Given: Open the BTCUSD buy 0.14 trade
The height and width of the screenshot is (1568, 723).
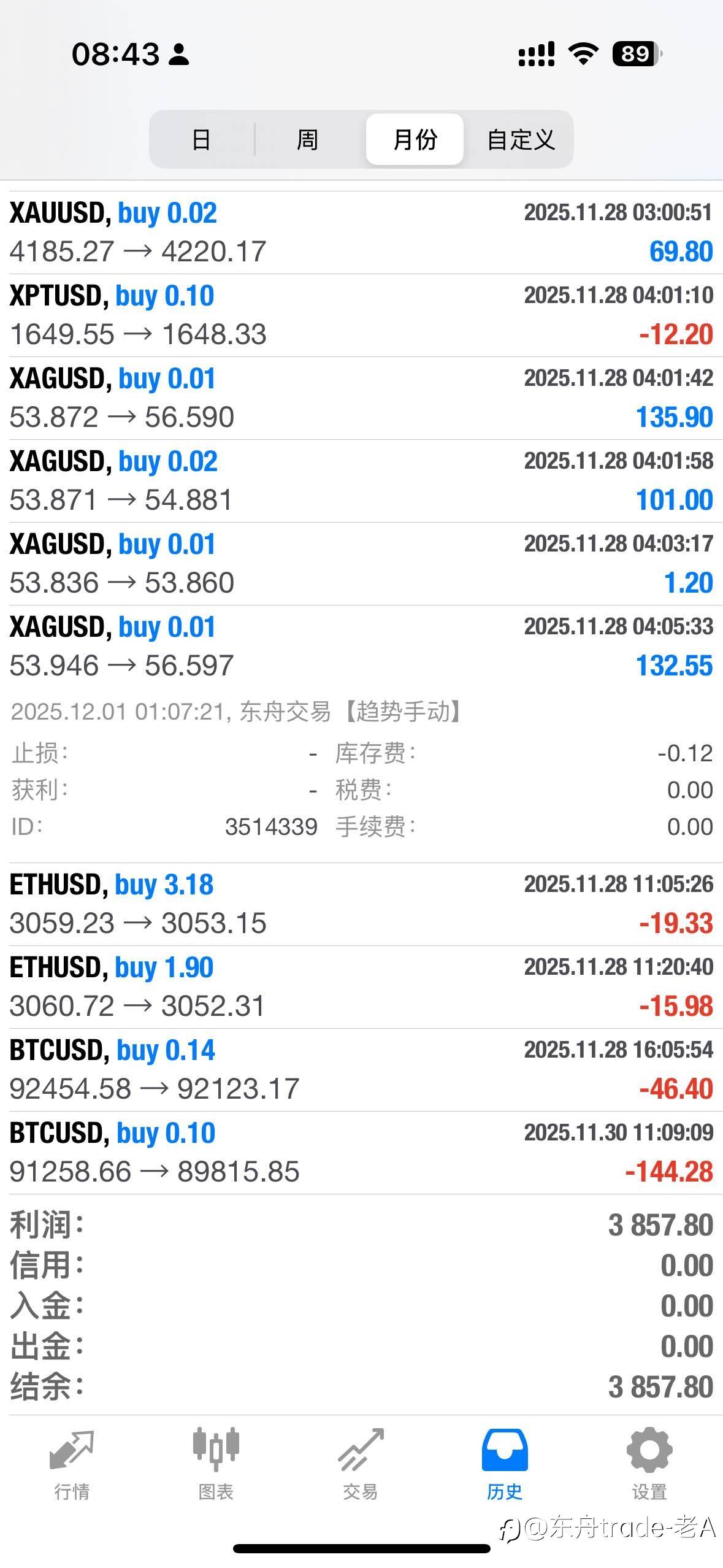Looking at the screenshot, I should pyautogui.click(x=361, y=1070).
